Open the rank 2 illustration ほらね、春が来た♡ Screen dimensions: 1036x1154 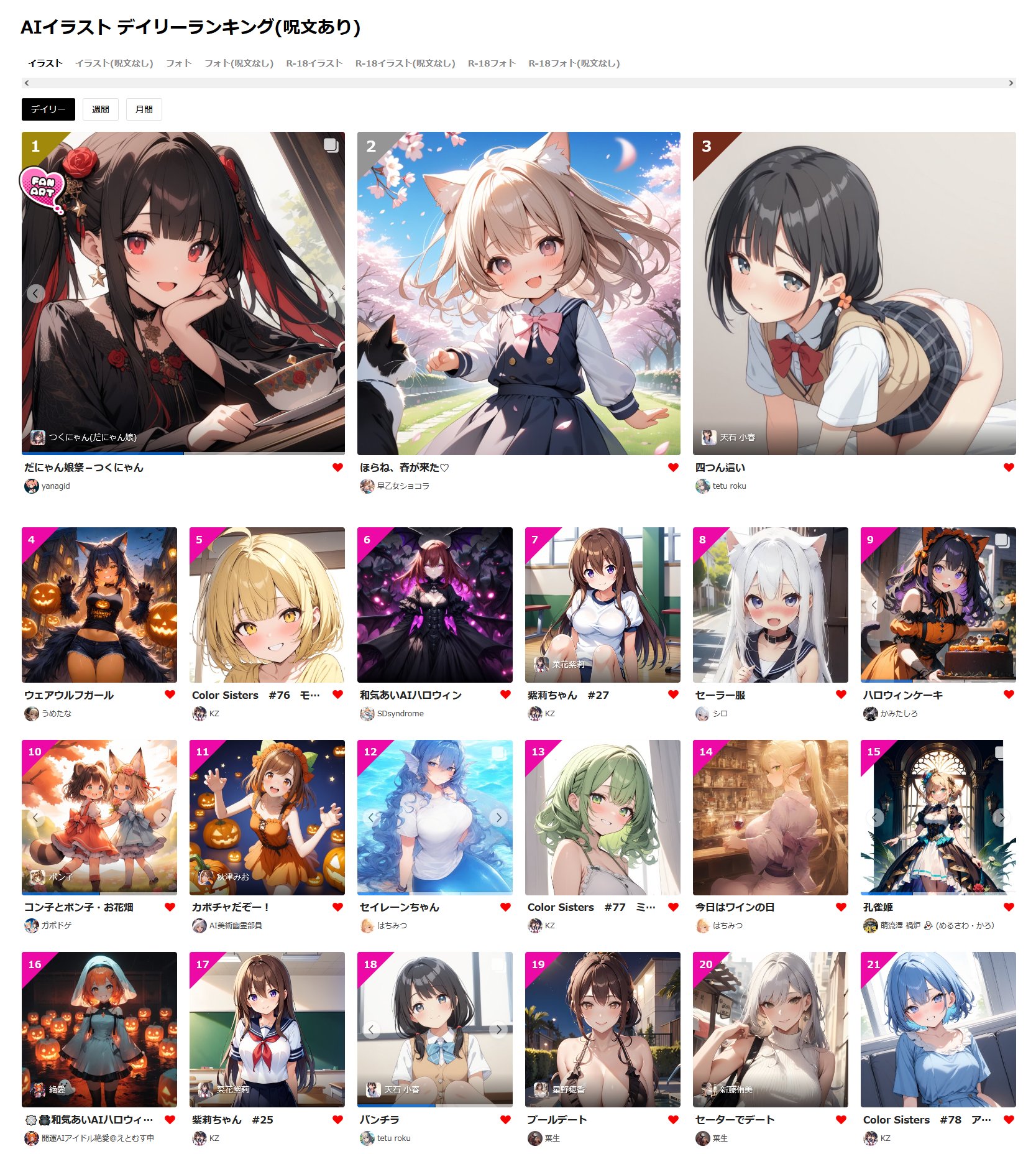tap(518, 293)
